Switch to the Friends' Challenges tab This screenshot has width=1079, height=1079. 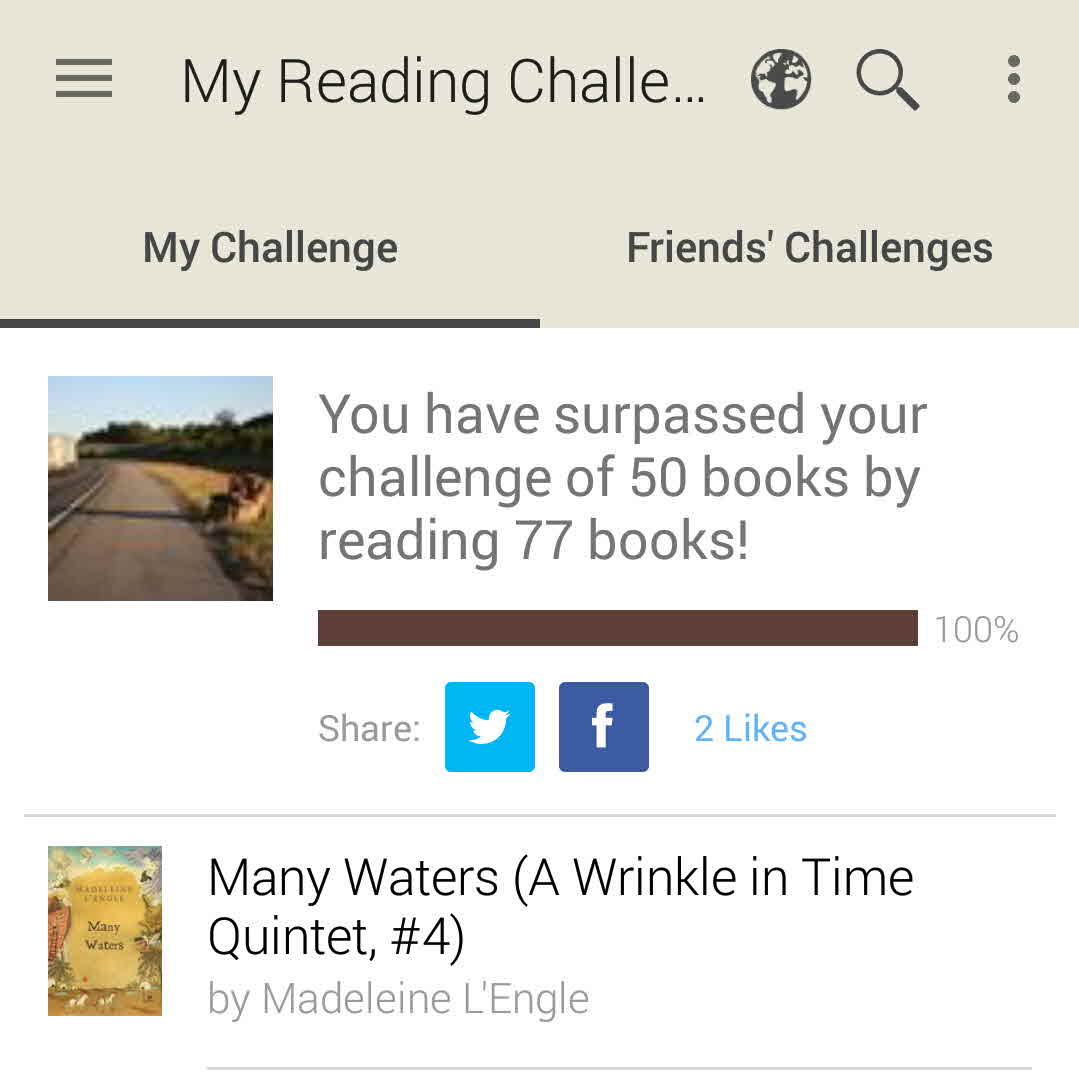(x=809, y=248)
